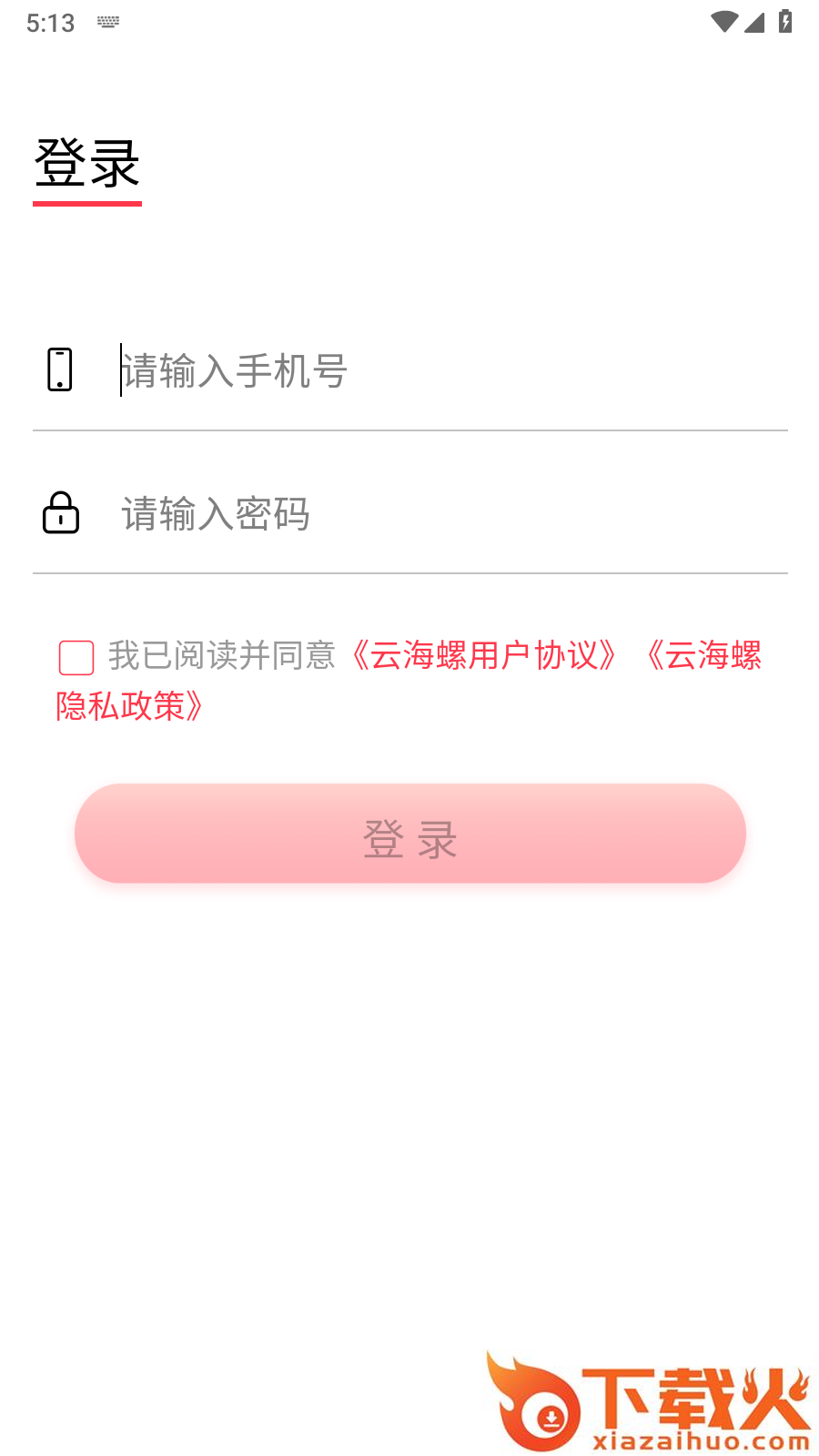Tap the keyboard icon in the status bar
The image size is (819, 1456).
pyautogui.click(x=107, y=22)
